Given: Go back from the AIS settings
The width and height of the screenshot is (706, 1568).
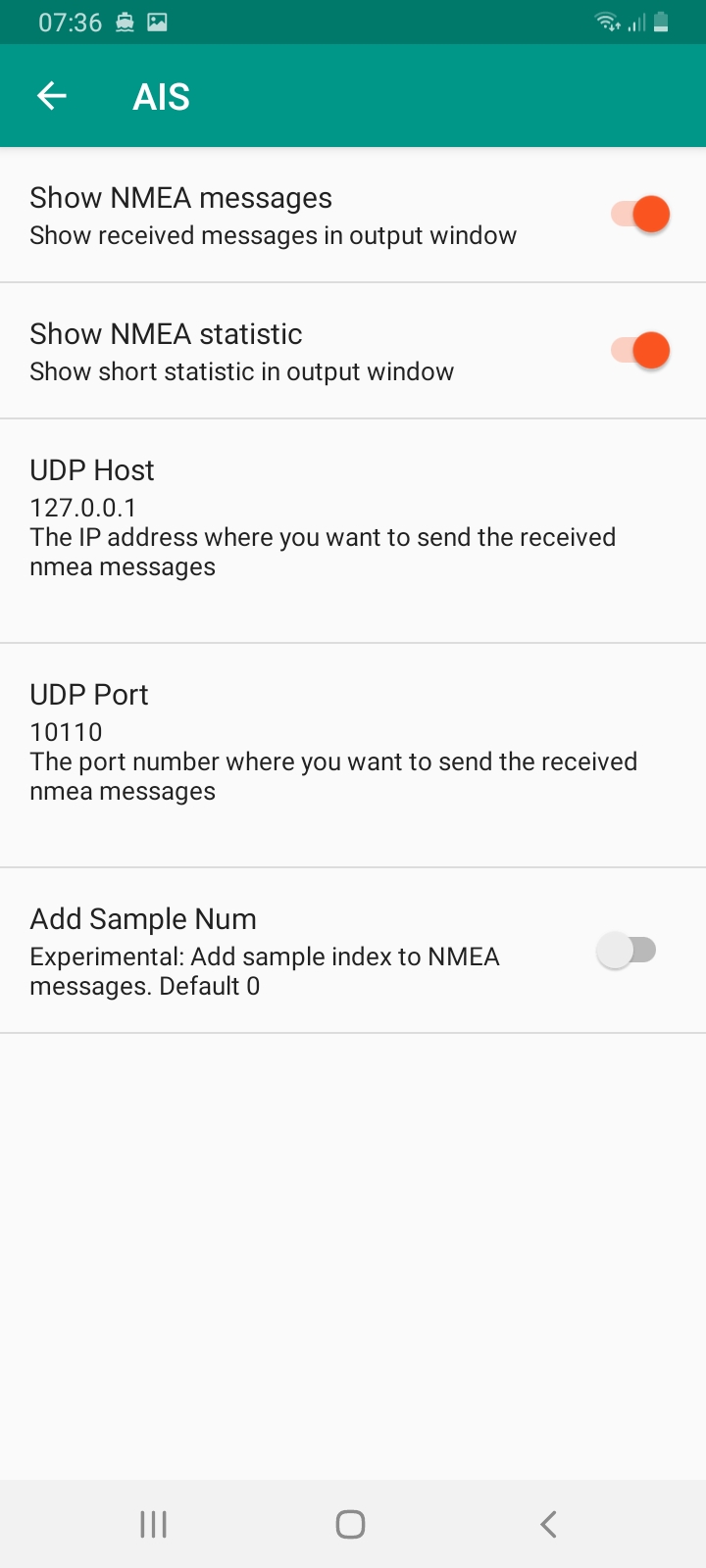Looking at the screenshot, I should click(x=52, y=96).
